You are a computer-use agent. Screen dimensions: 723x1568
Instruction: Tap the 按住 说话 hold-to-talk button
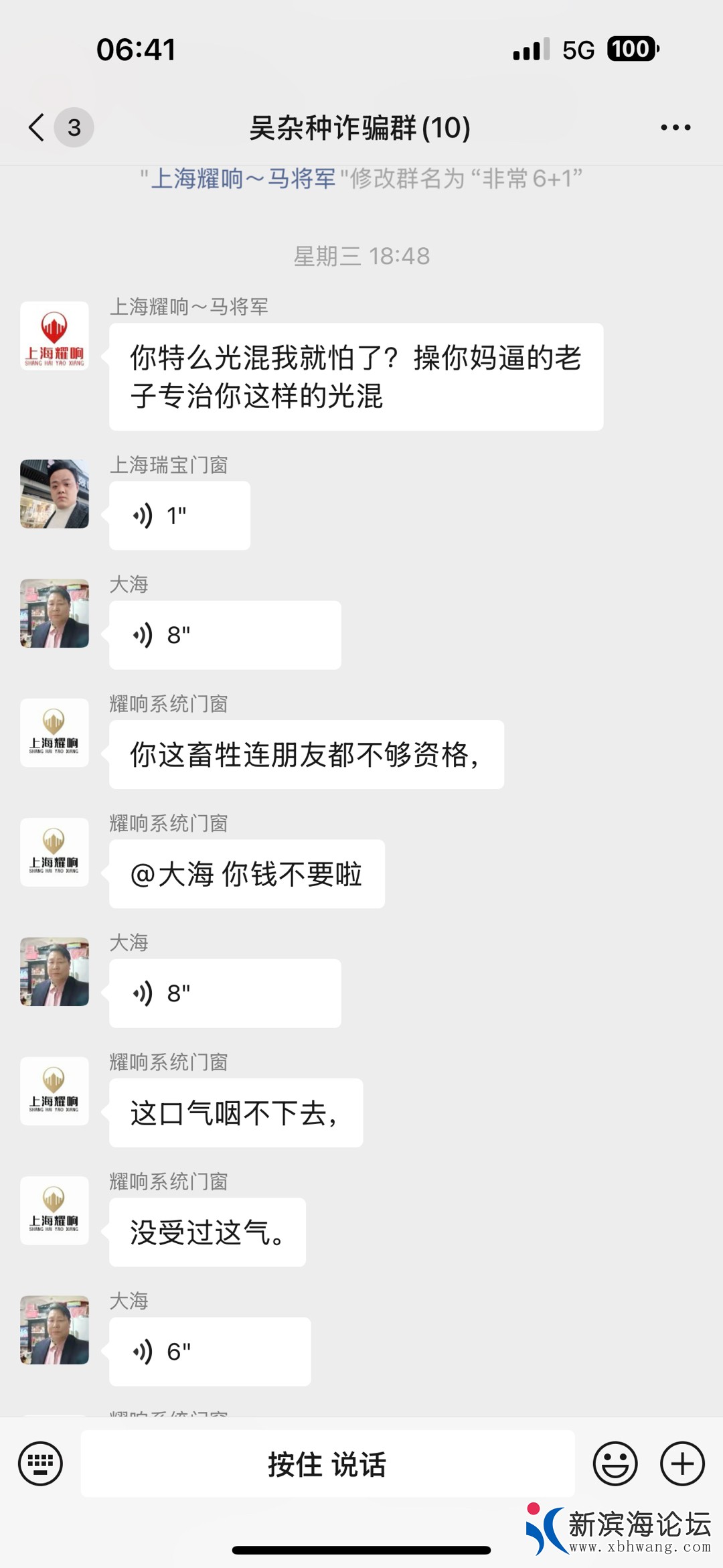pyautogui.click(x=327, y=1464)
